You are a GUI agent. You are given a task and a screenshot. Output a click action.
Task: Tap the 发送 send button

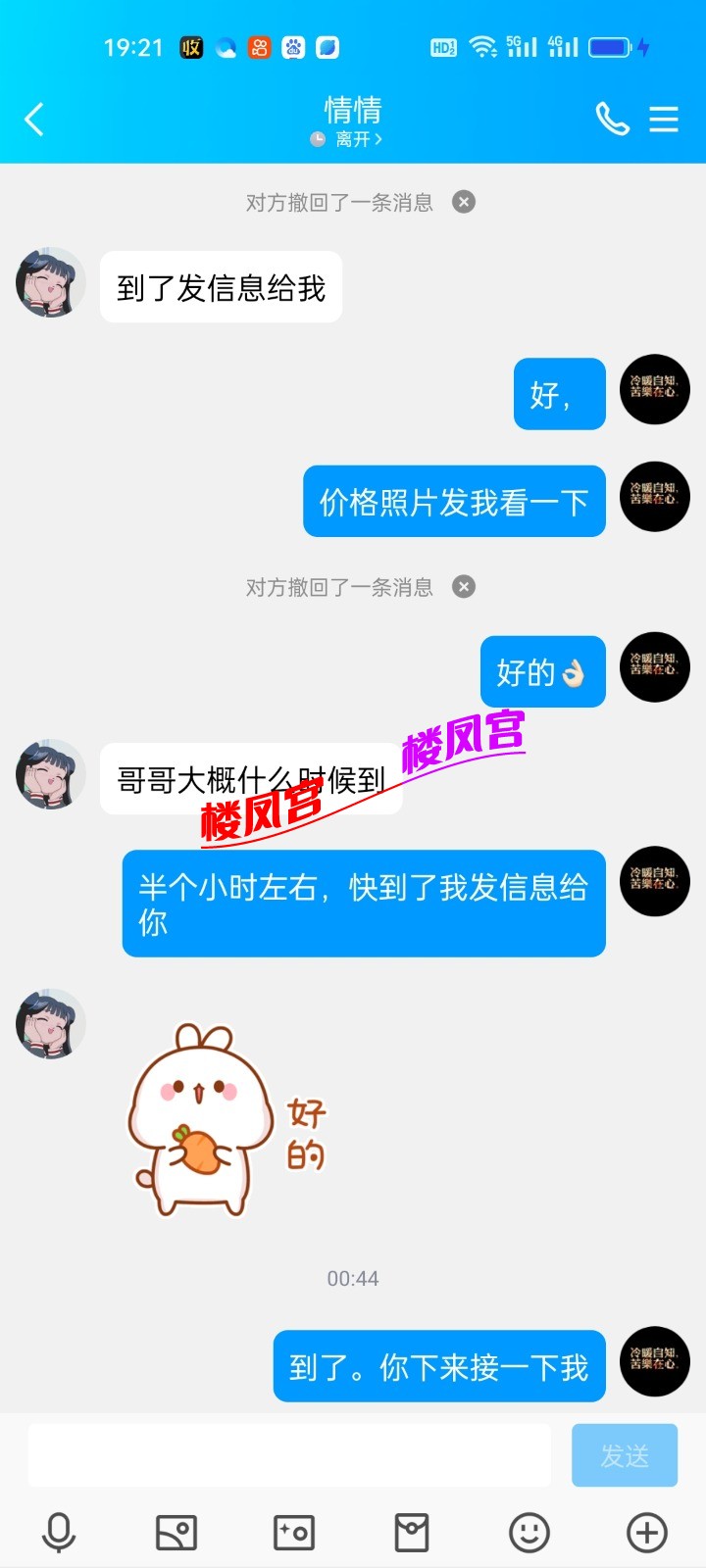[x=625, y=1456]
